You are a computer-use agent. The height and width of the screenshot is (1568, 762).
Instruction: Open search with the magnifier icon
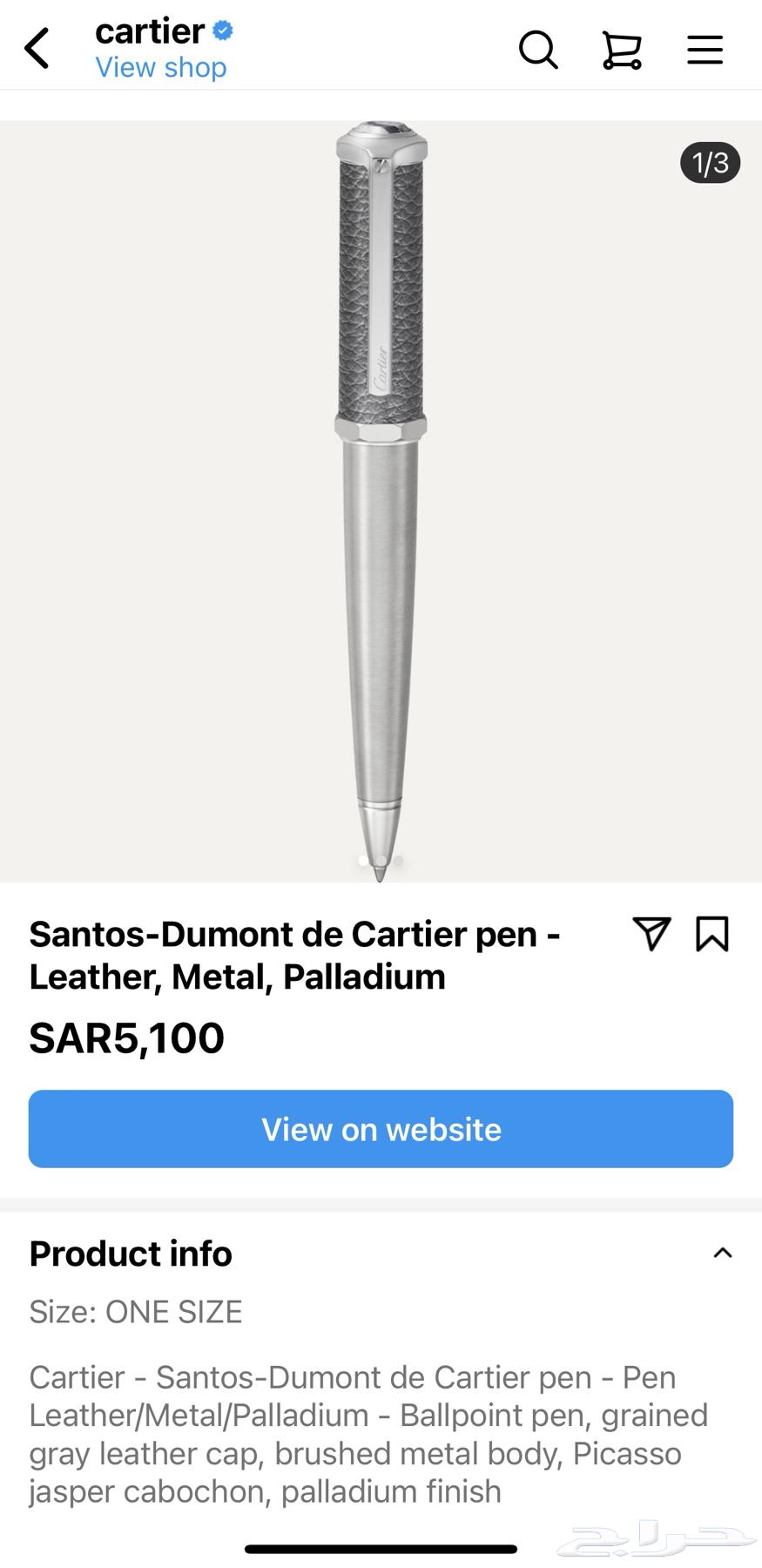[538, 50]
